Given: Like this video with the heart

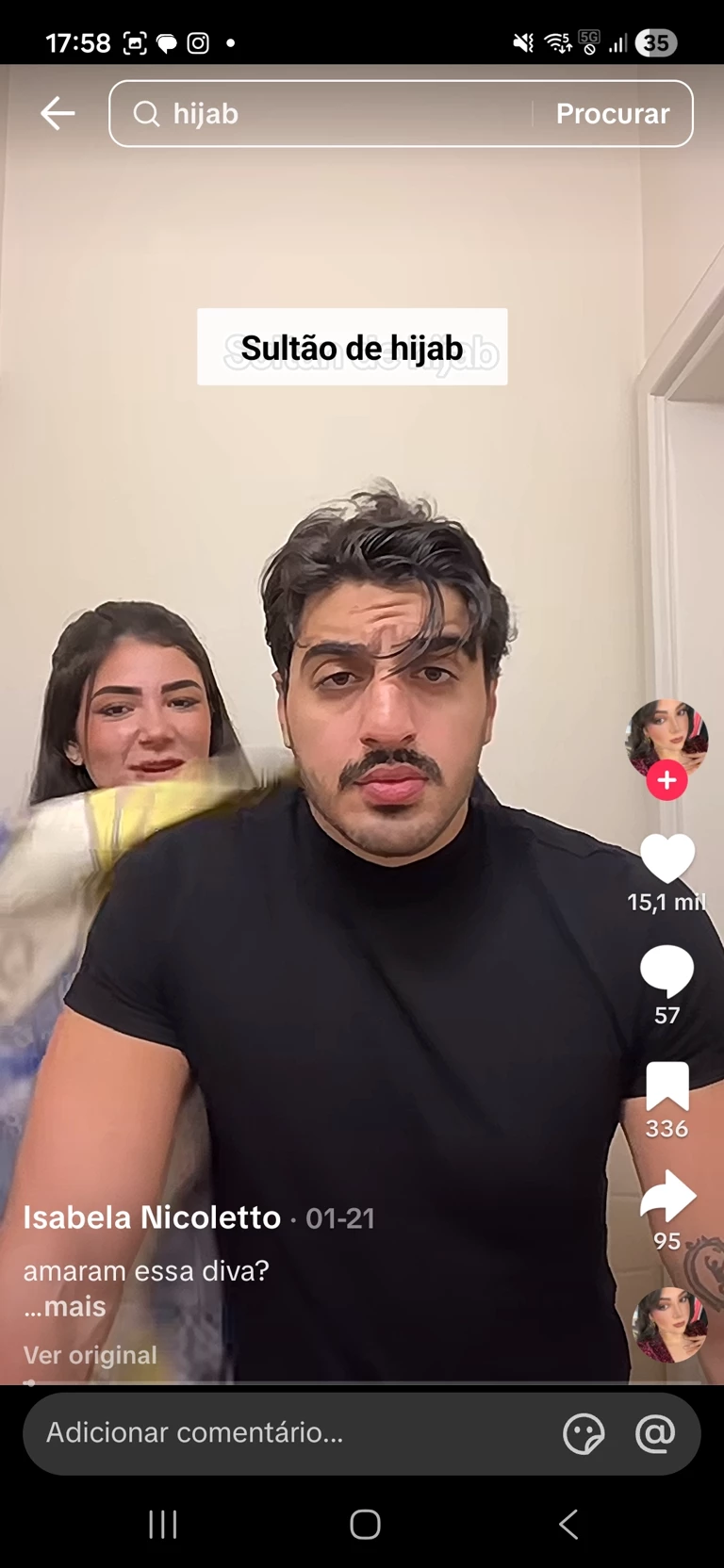Looking at the screenshot, I should point(666,858).
